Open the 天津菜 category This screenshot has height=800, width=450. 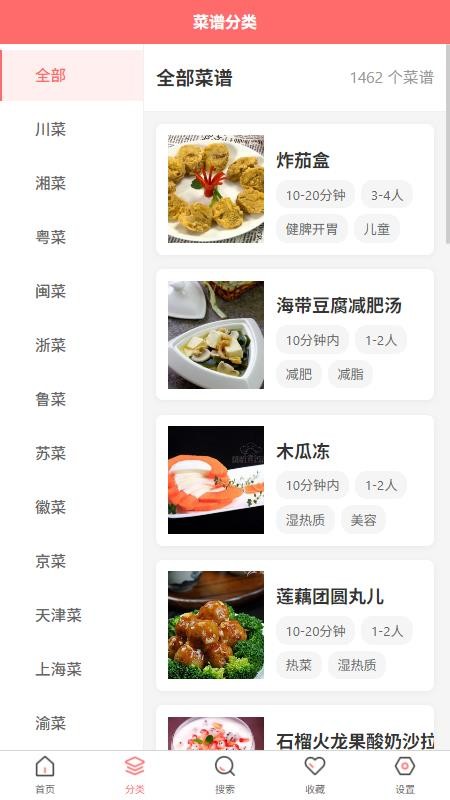coord(71,615)
